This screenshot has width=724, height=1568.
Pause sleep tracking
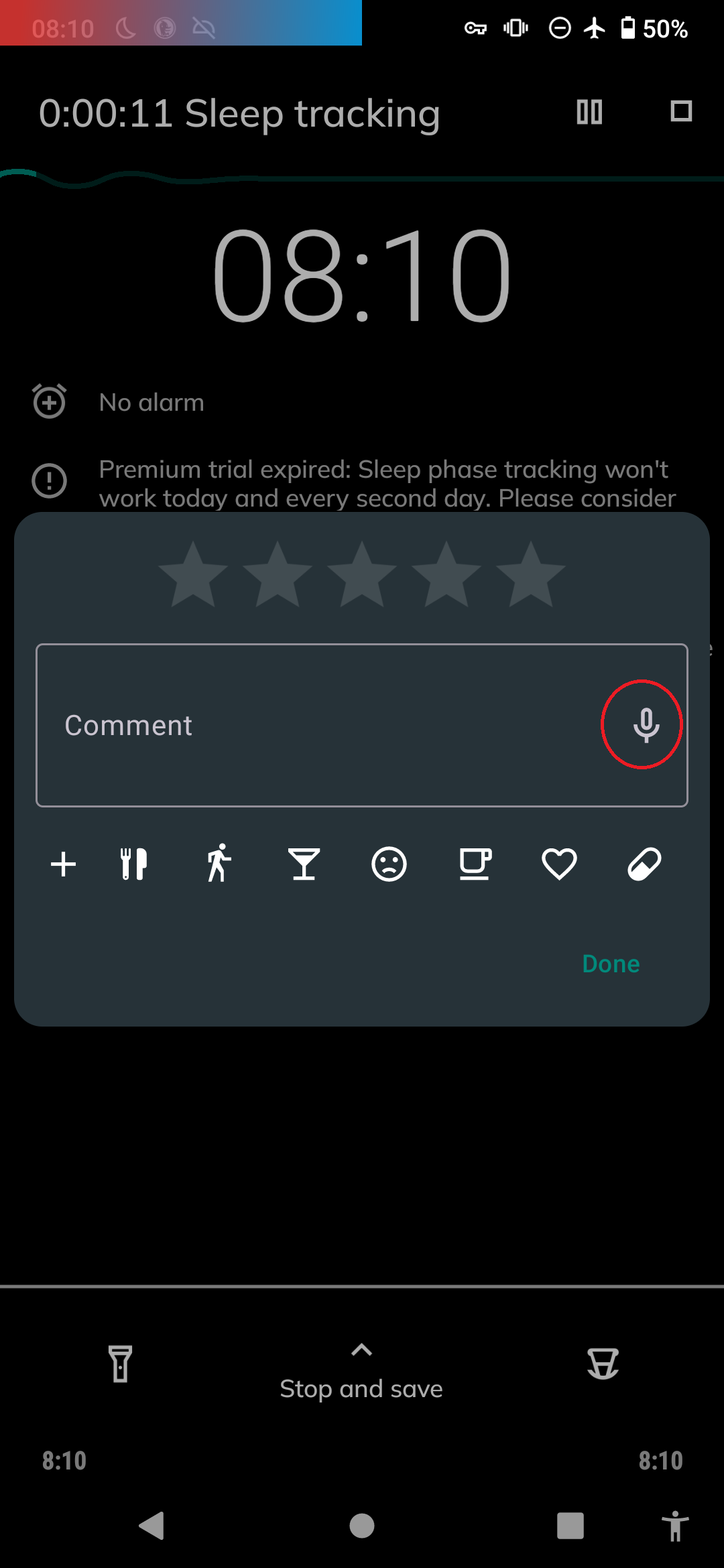pos(589,112)
